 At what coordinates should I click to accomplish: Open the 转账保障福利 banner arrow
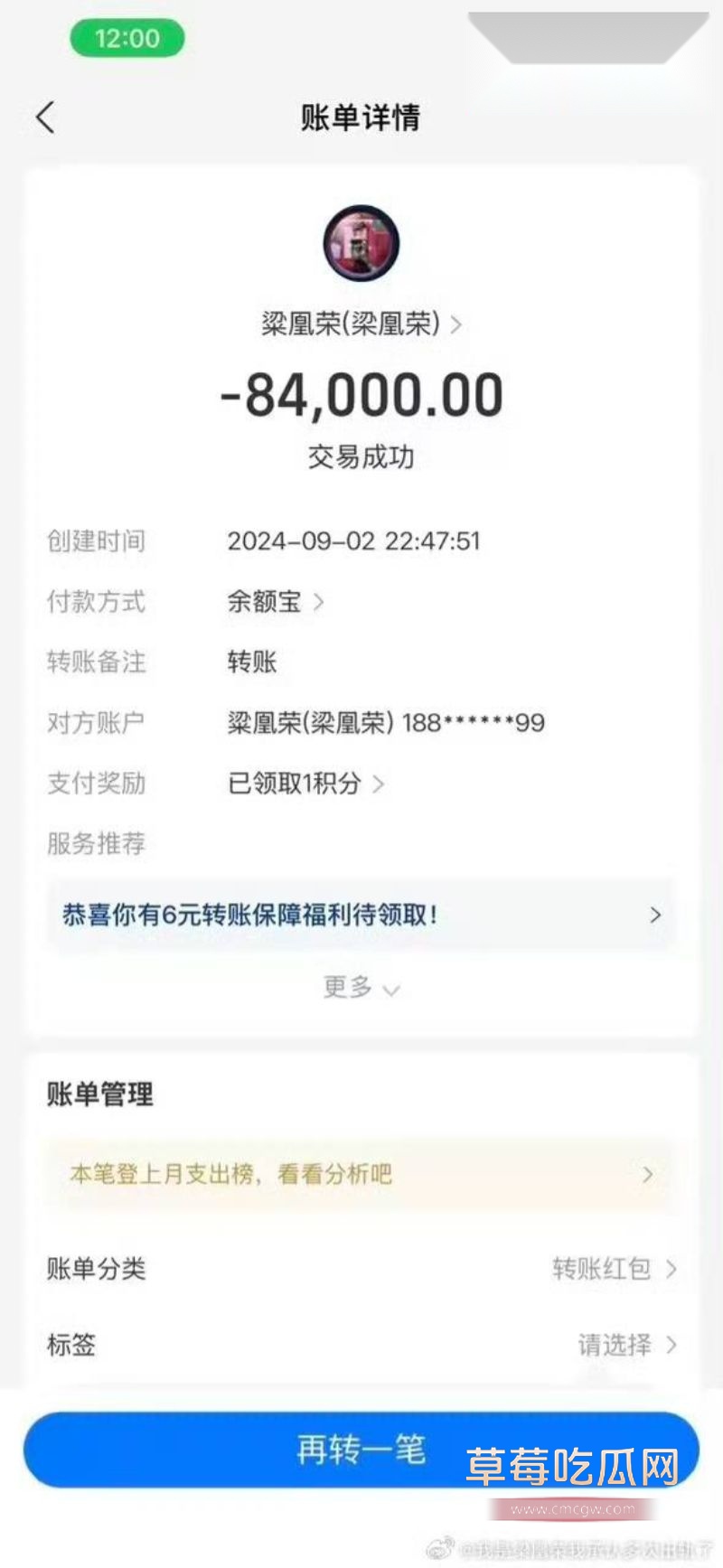coord(655,915)
